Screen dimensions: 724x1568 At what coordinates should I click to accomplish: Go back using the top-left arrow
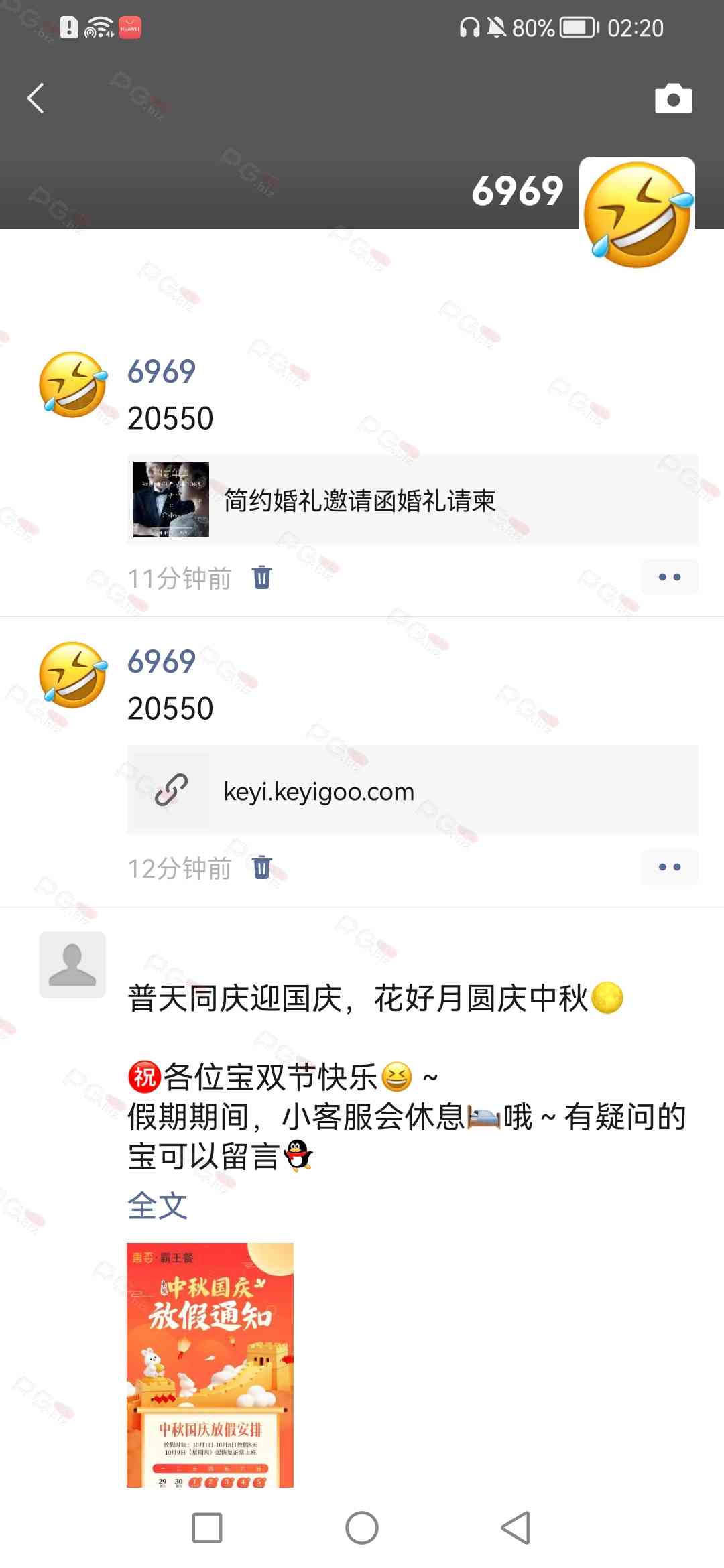[x=36, y=99]
